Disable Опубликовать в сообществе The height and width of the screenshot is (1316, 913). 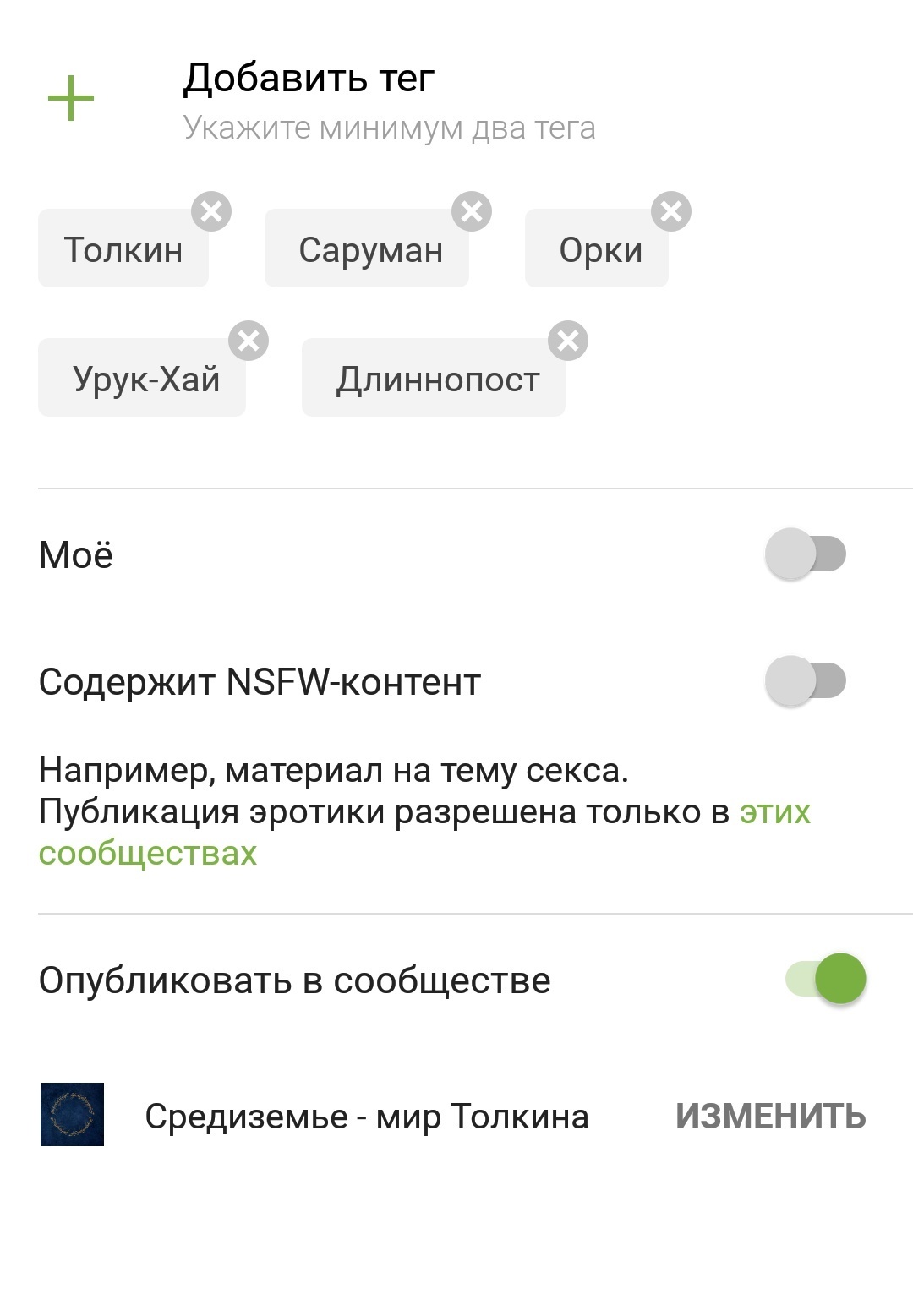point(826,979)
